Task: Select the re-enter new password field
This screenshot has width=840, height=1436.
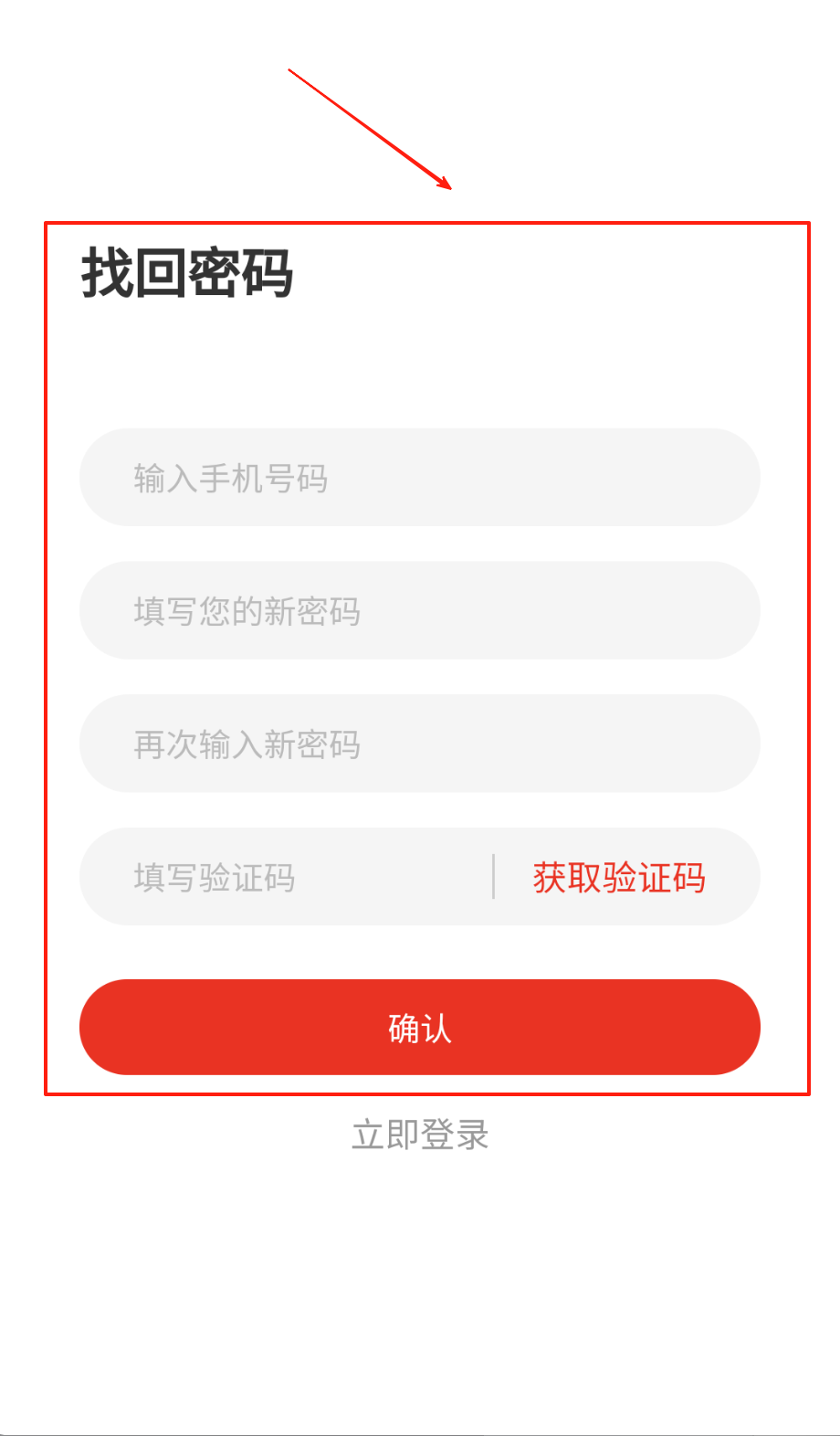Action: coord(419,744)
